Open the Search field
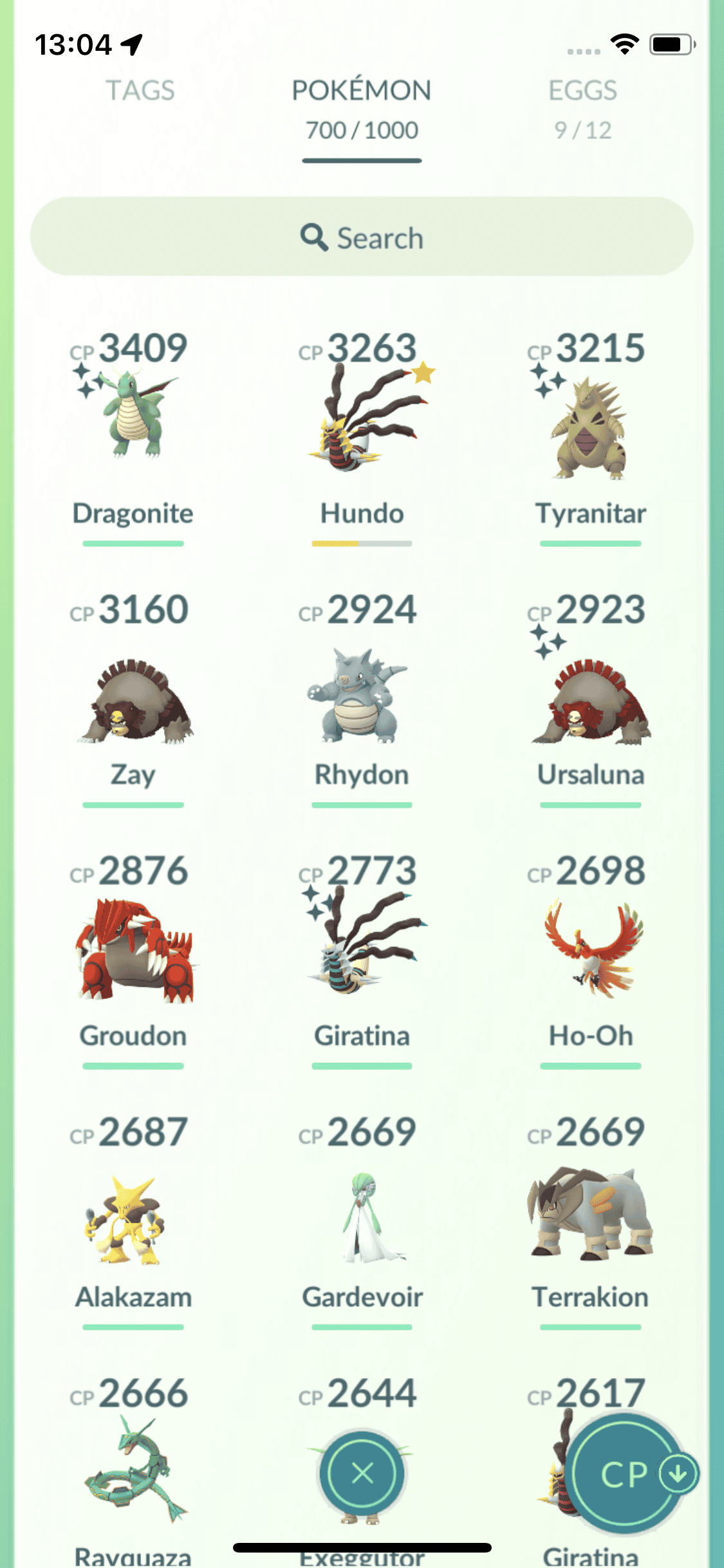The height and width of the screenshot is (1568, 724). pos(362,237)
